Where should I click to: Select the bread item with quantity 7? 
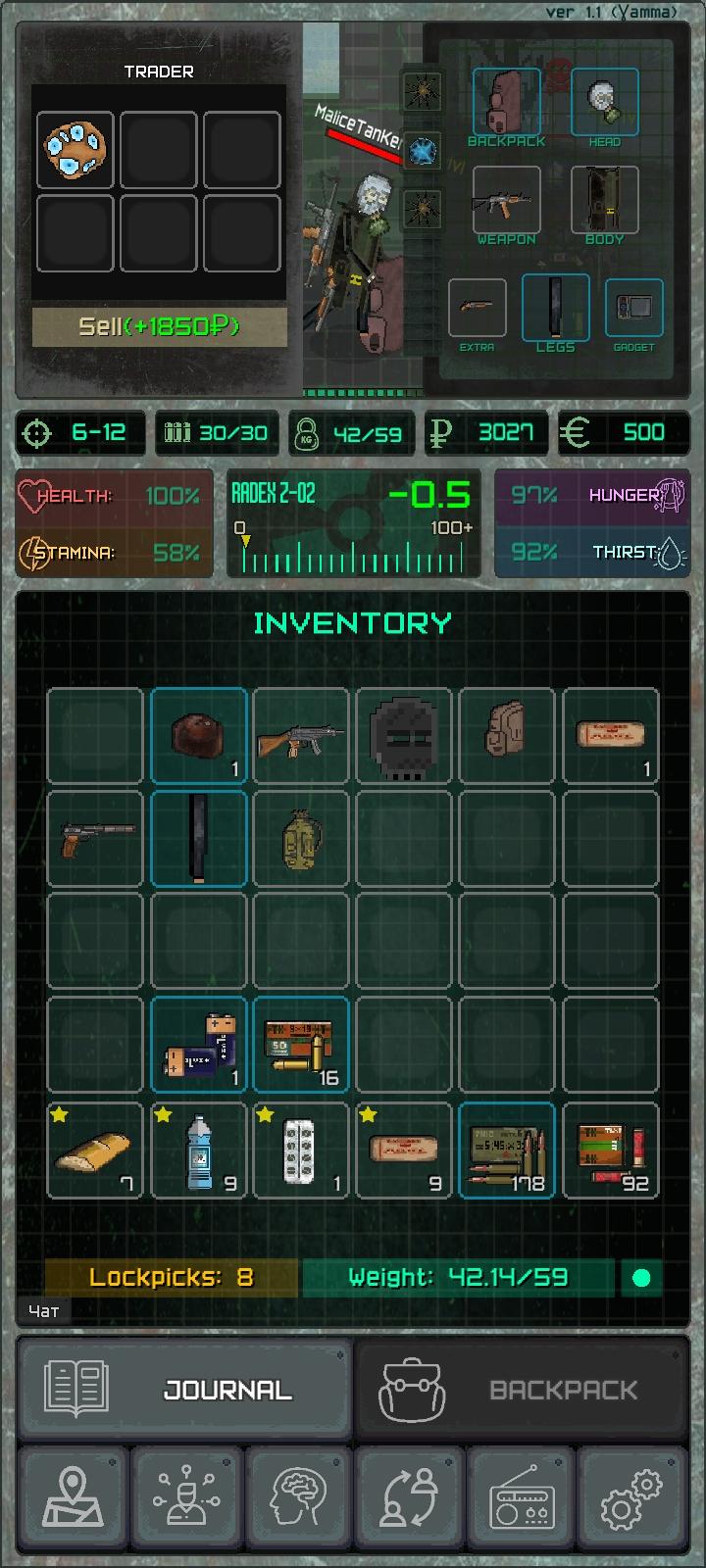pos(95,1150)
